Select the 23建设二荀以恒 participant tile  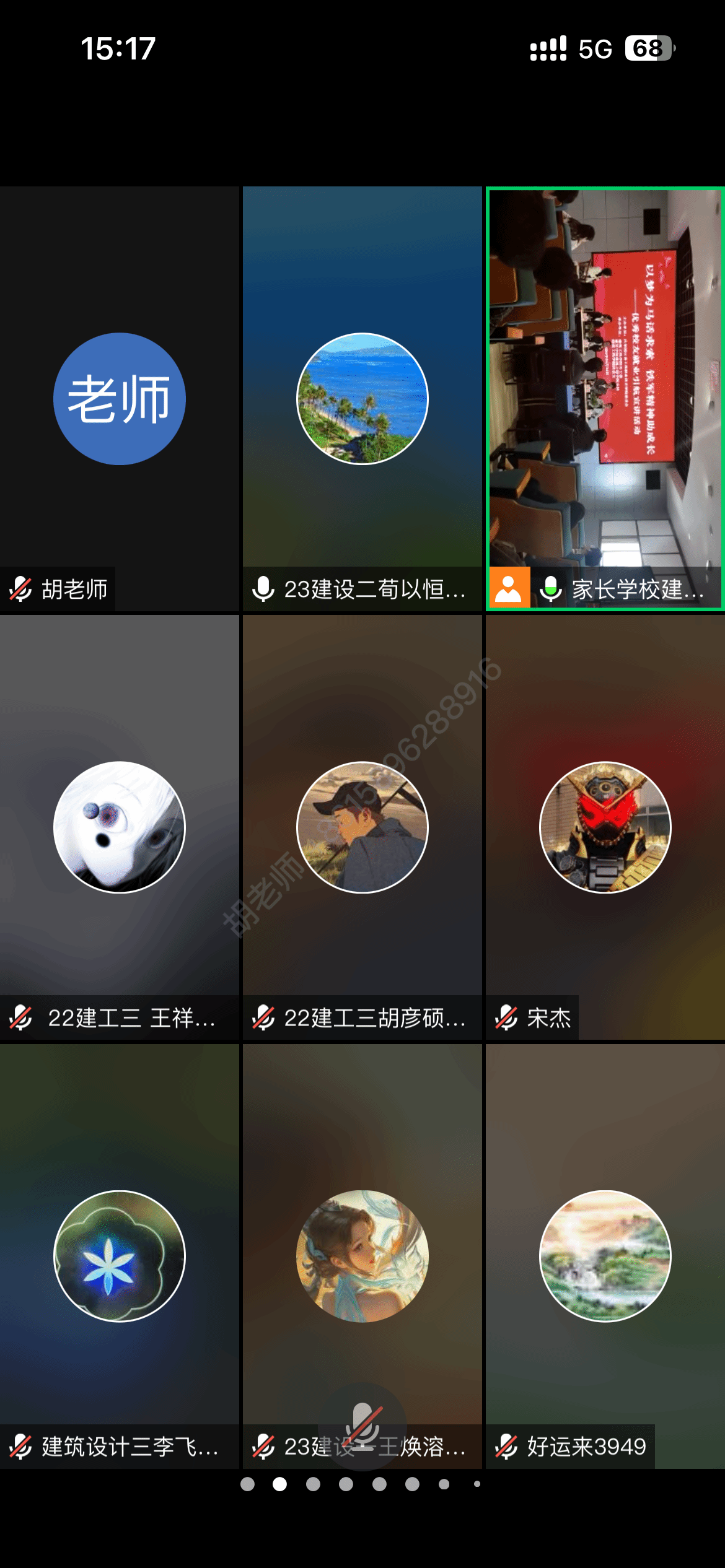pos(362,398)
